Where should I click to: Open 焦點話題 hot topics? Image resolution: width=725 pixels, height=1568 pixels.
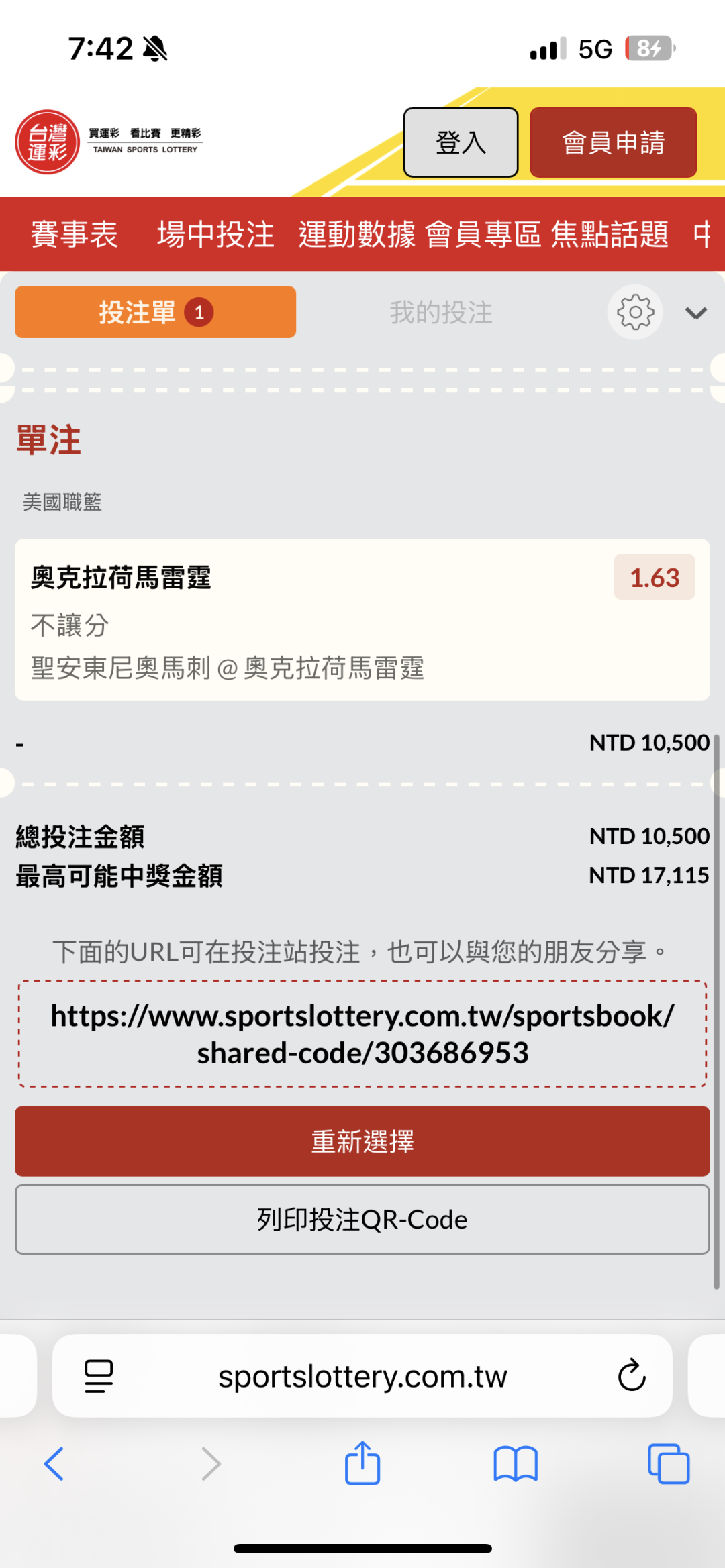coord(610,234)
